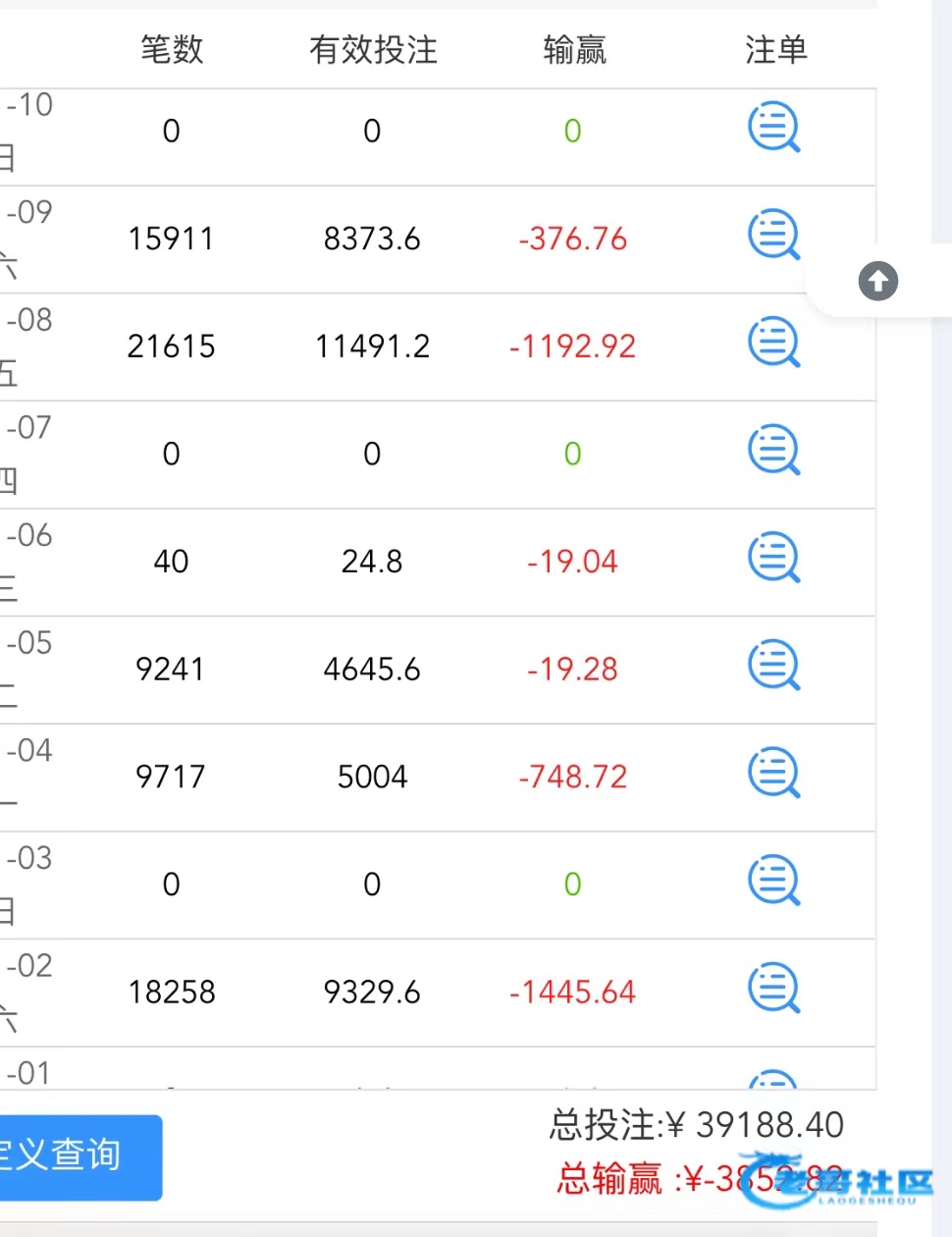Tap the bet slip icon in the -07 row

(x=774, y=451)
